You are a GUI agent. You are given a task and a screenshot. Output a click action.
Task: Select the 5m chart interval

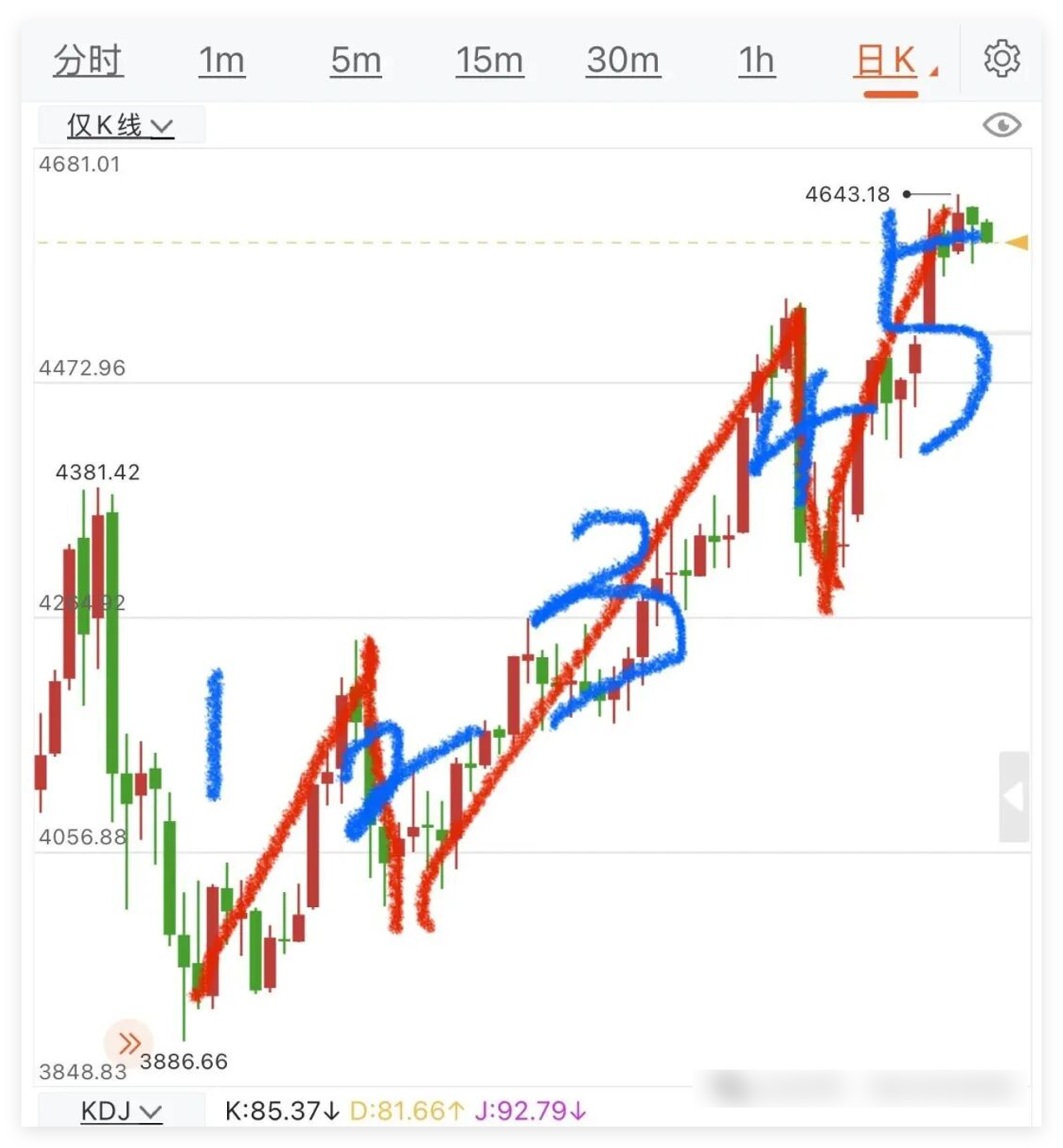pyautogui.click(x=356, y=61)
